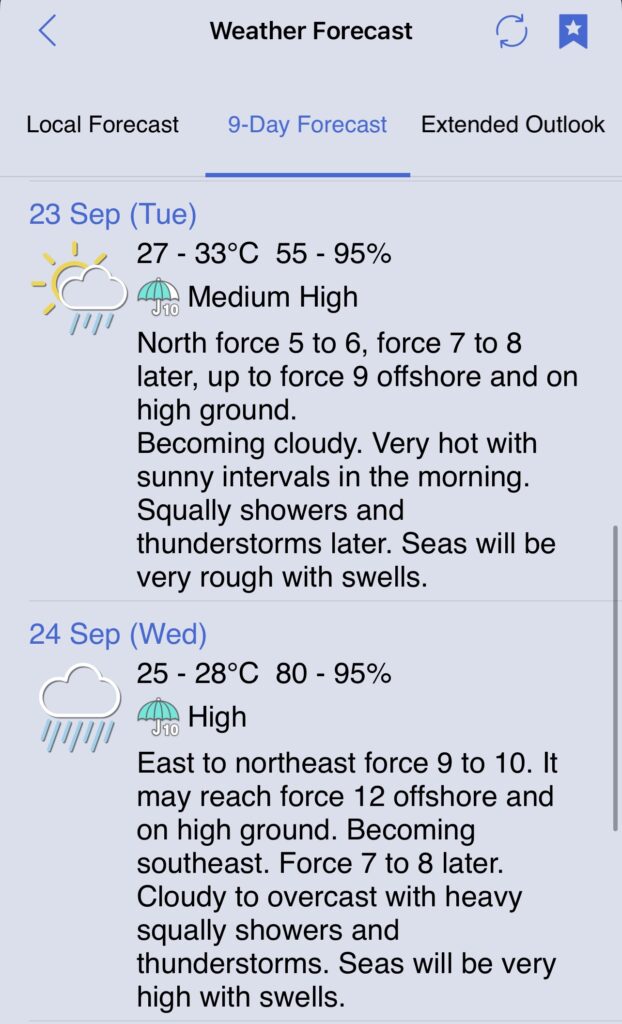Bookmark the Weather Forecast page
Viewport: 622px width, 1024px height.
[573, 32]
